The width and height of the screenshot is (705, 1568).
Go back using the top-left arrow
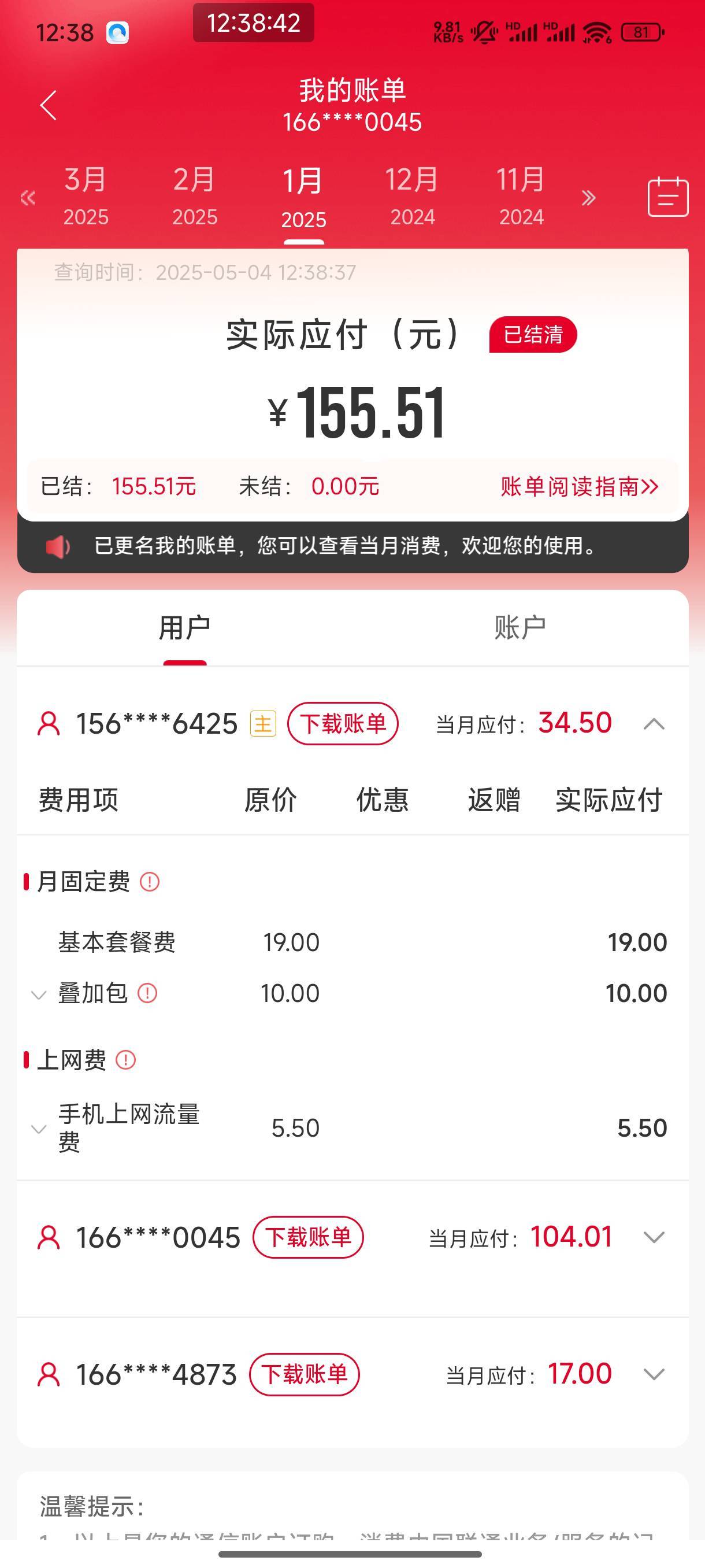click(49, 105)
